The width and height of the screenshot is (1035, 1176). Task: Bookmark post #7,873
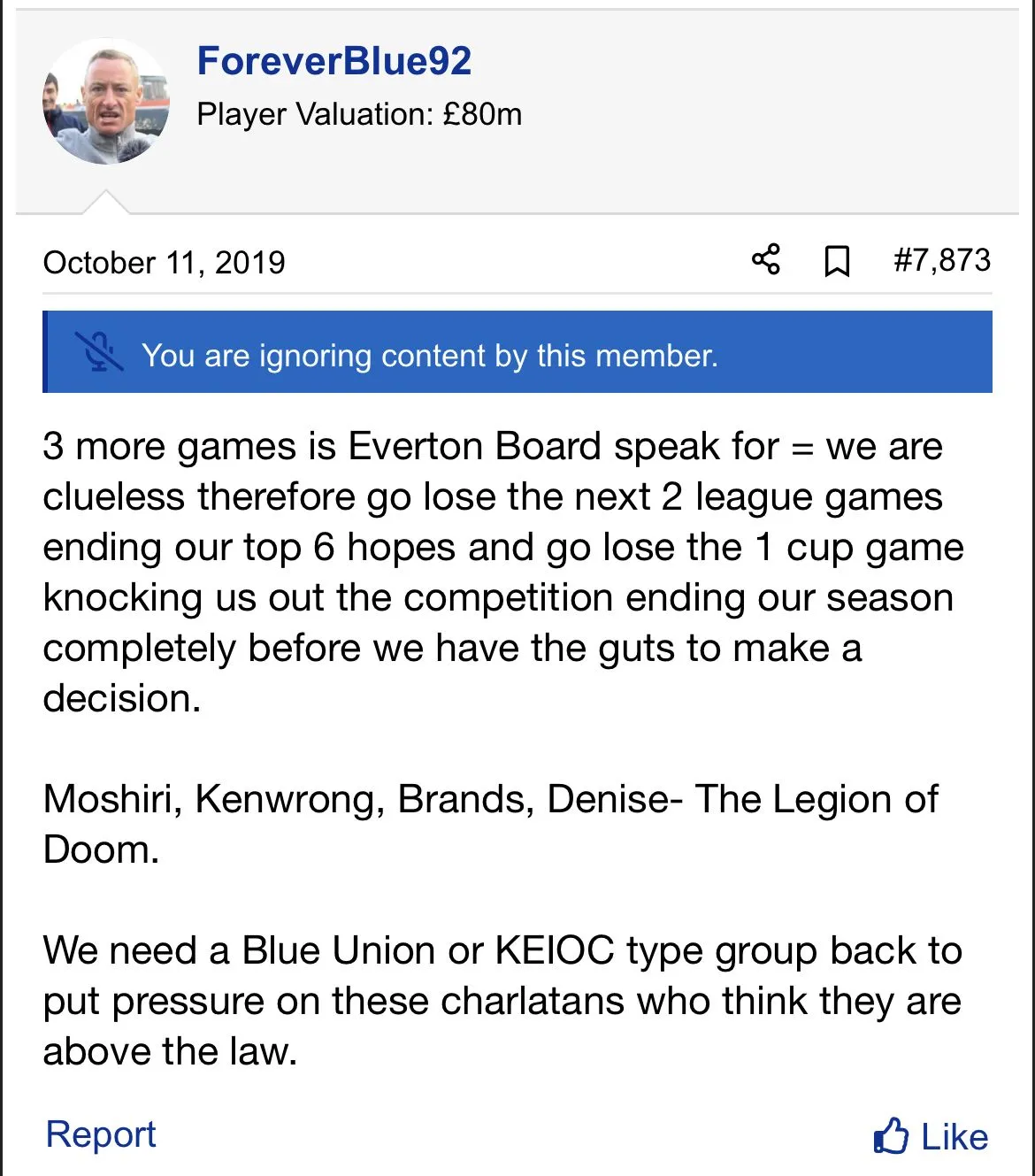click(x=836, y=262)
